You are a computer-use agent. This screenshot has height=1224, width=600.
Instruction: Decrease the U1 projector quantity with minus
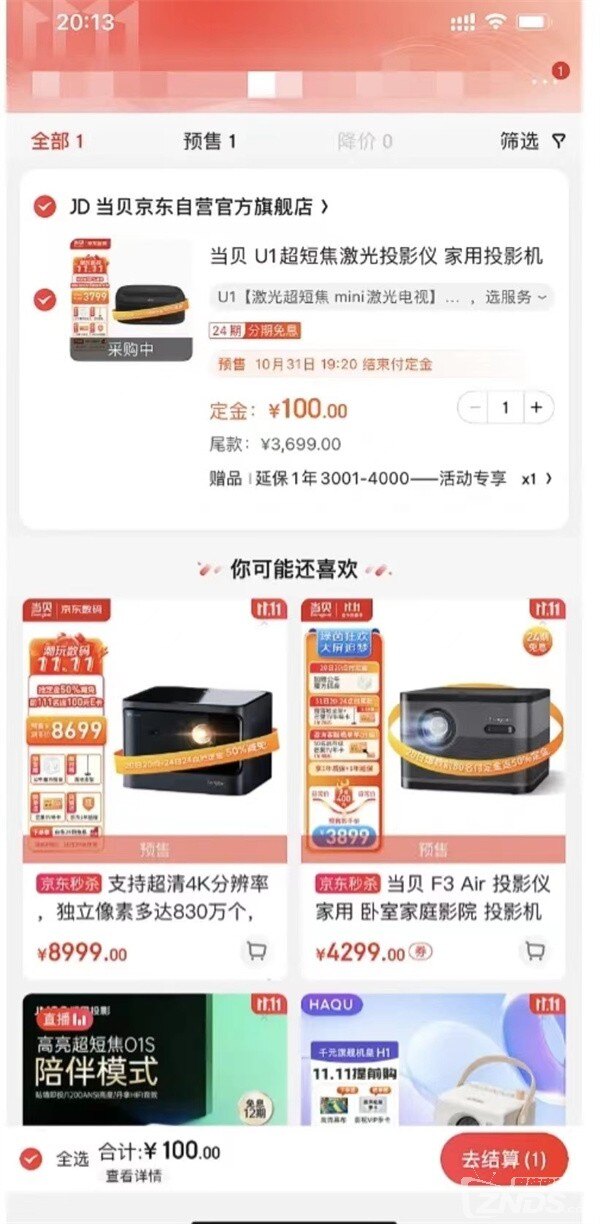[475, 407]
